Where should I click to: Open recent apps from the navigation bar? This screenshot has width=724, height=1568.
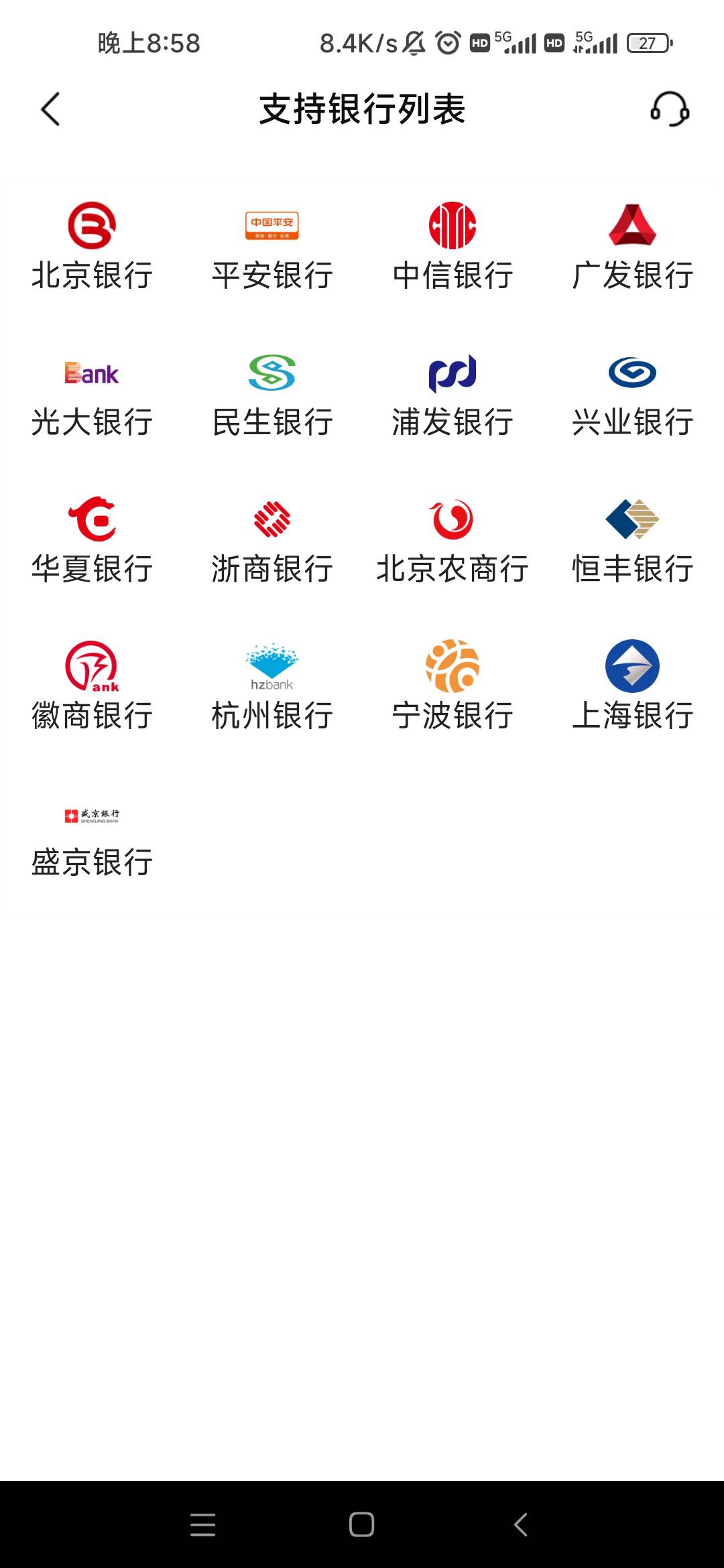(202, 1524)
